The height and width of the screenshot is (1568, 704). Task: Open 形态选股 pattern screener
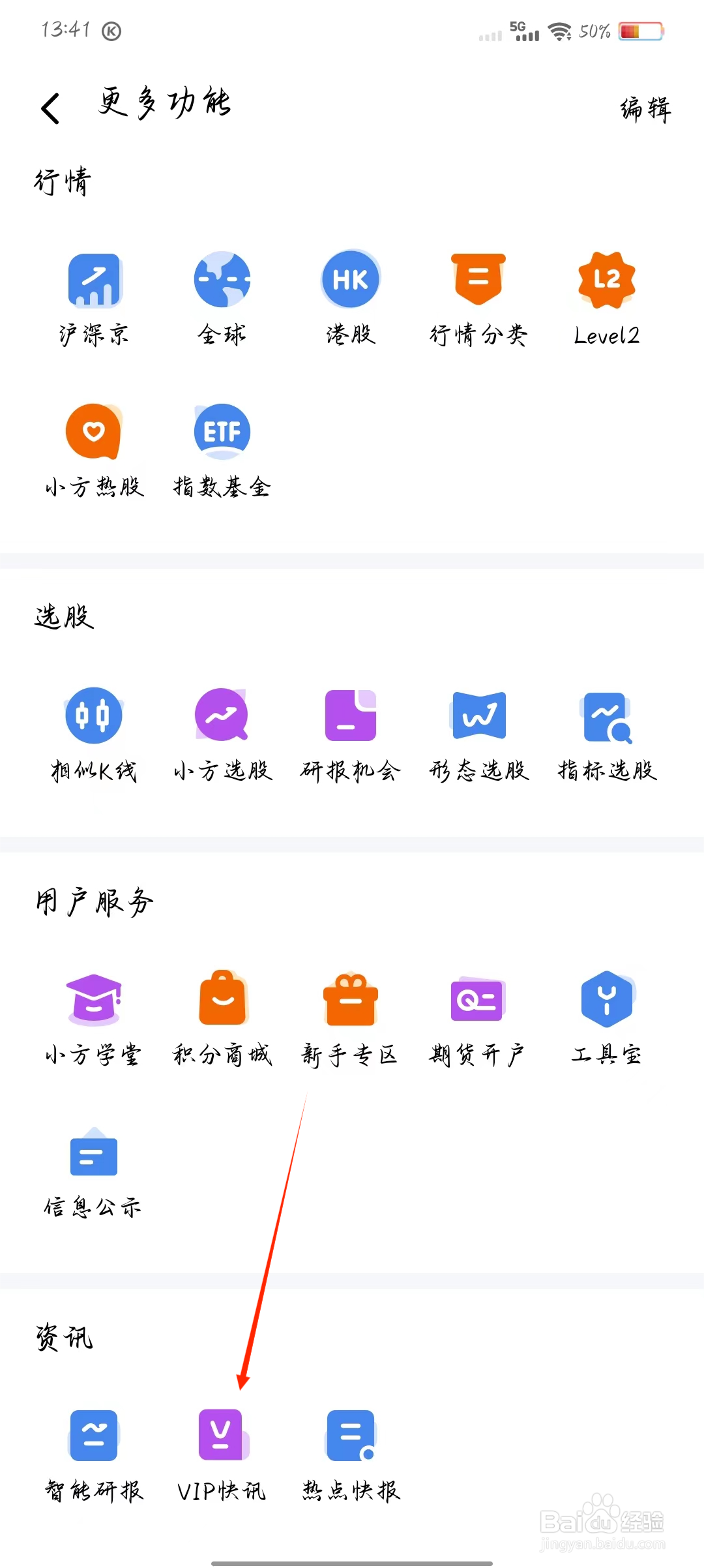click(478, 716)
